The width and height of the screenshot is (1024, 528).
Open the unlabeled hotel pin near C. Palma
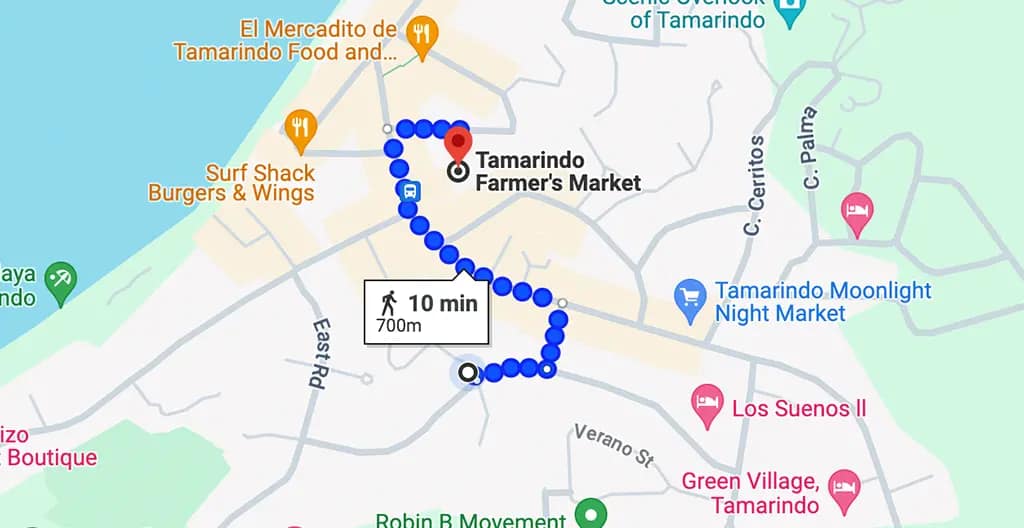click(858, 211)
